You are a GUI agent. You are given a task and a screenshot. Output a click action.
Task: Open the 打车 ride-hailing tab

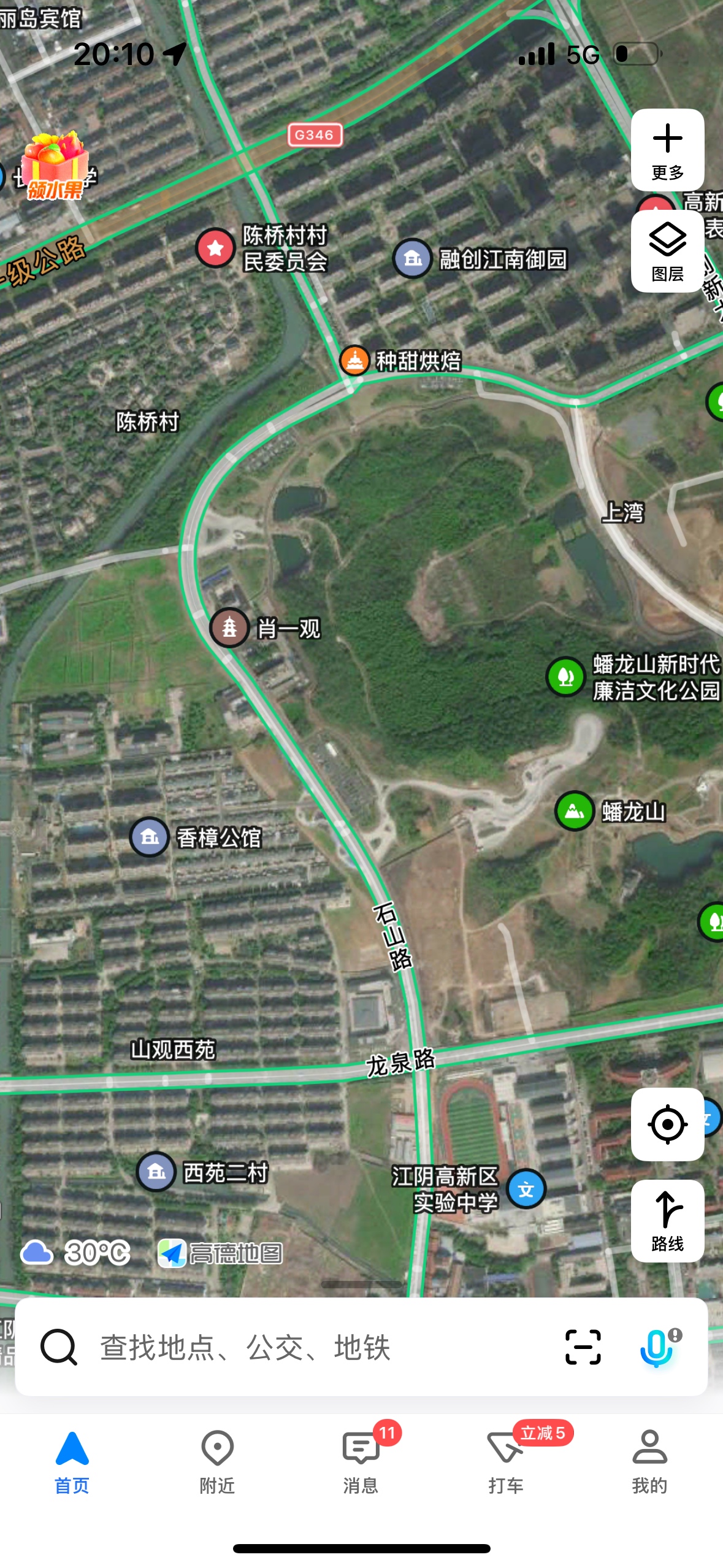[x=506, y=1462]
